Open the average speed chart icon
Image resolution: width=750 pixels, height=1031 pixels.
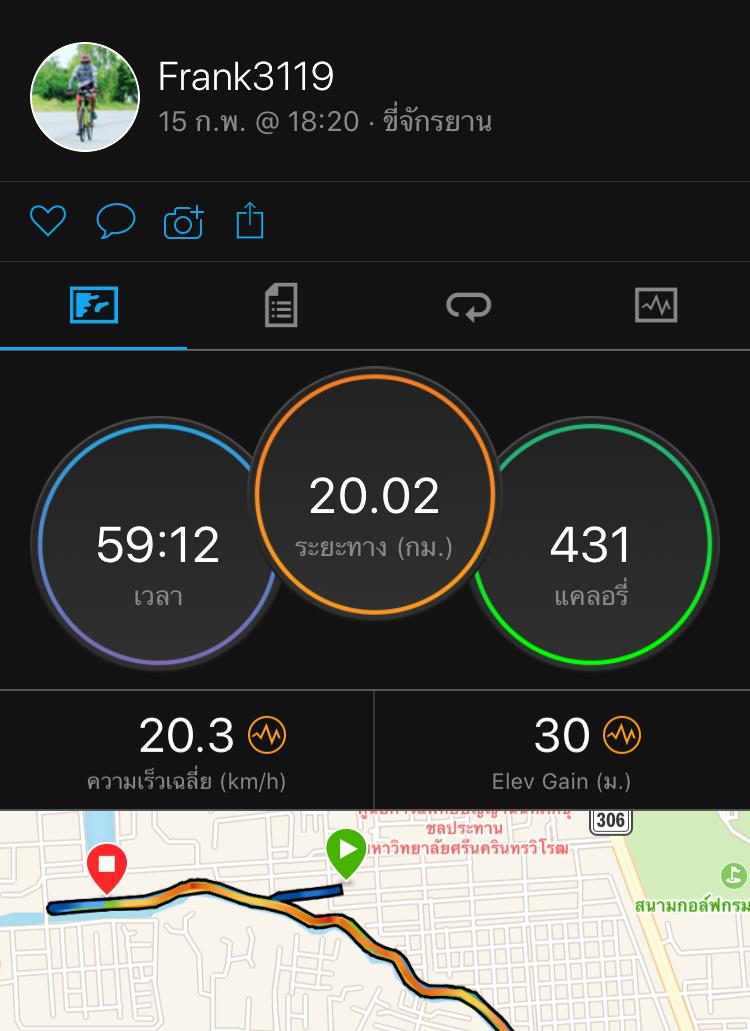[267, 736]
